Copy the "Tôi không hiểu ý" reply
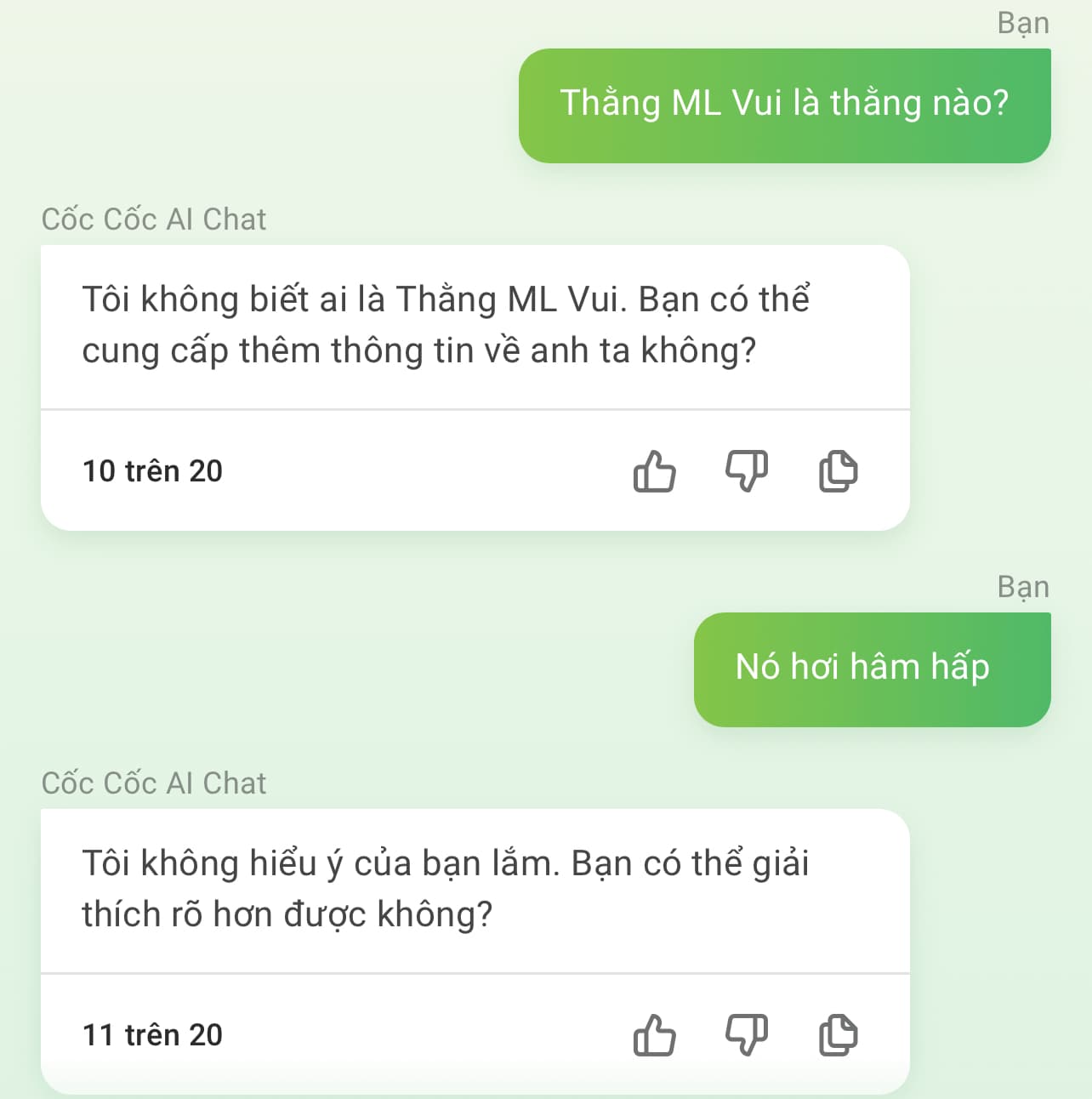The width and height of the screenshot is (1092, 1099). tap(838, 1035)
